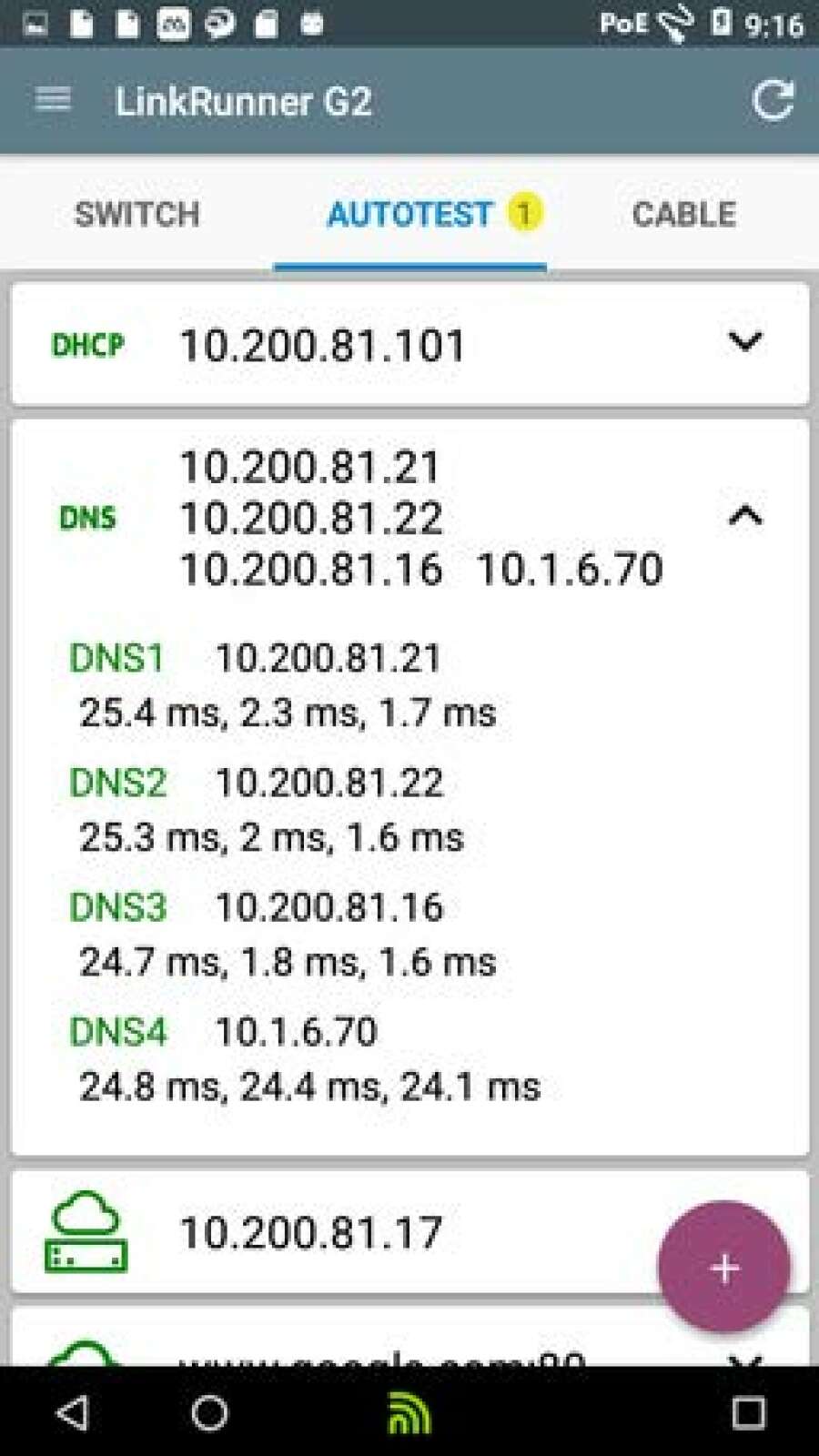Refresh the autotest results
The image size is (819, 1456).
pos(773,100)
